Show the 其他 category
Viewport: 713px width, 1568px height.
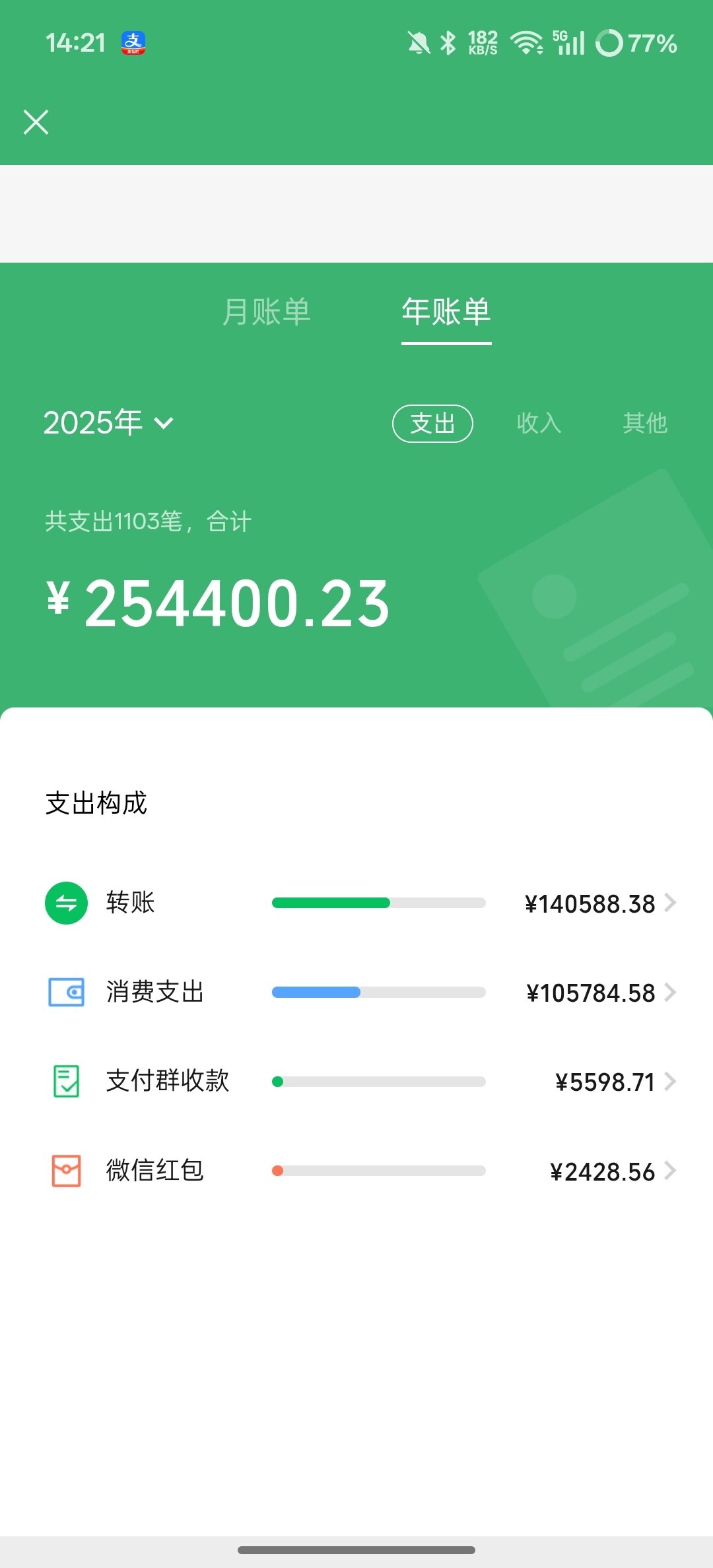645,423
